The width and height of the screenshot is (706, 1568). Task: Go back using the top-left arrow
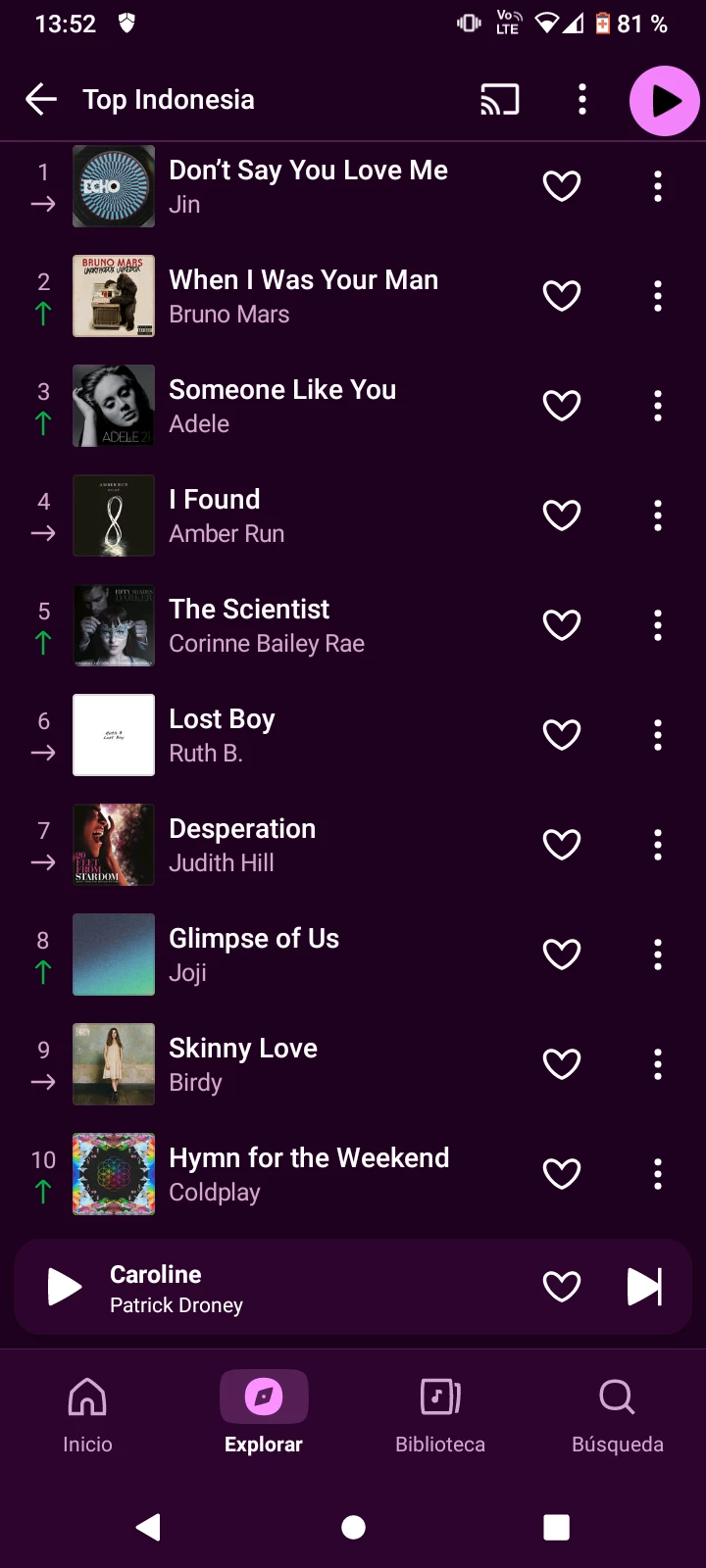tap(41, 99)
